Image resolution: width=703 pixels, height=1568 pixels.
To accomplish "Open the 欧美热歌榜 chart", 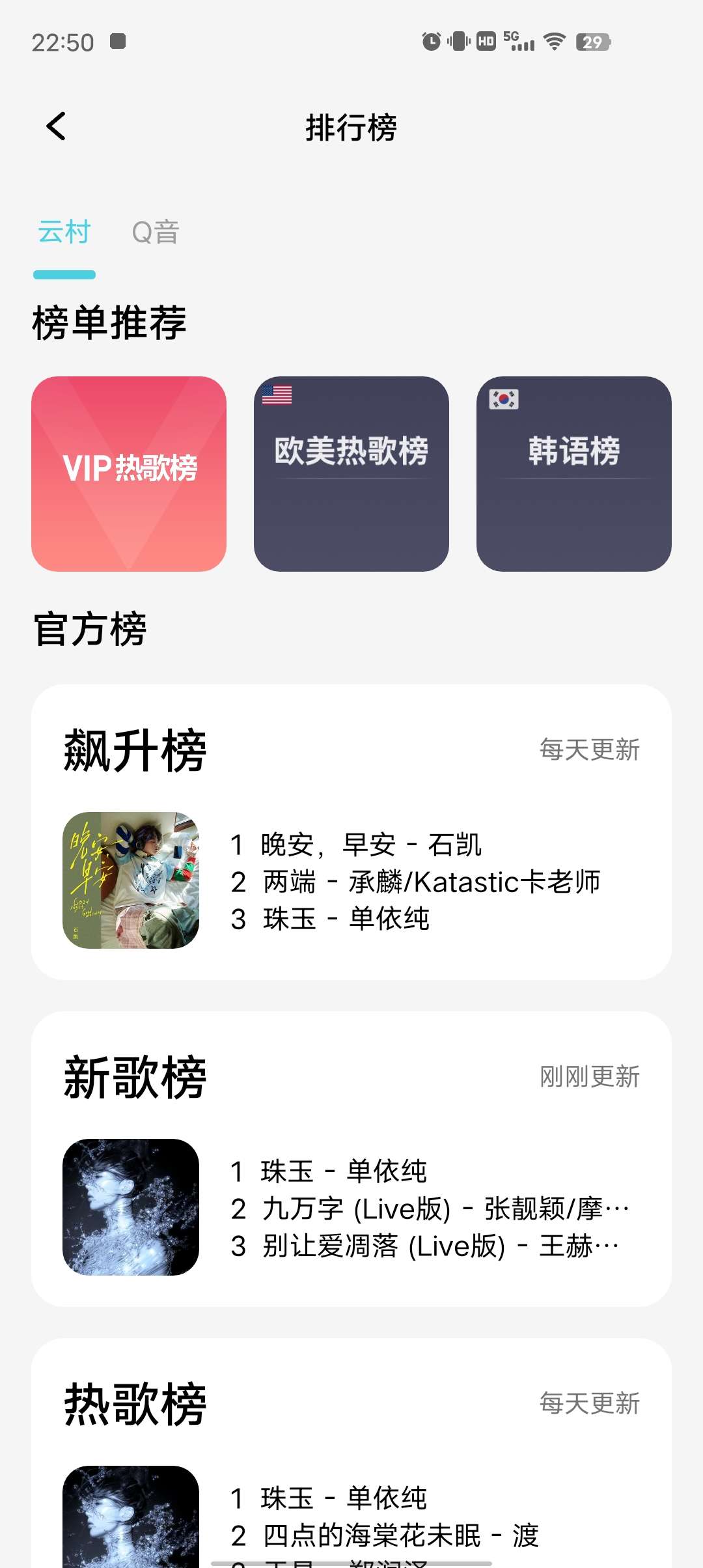I will click(351, 473).
